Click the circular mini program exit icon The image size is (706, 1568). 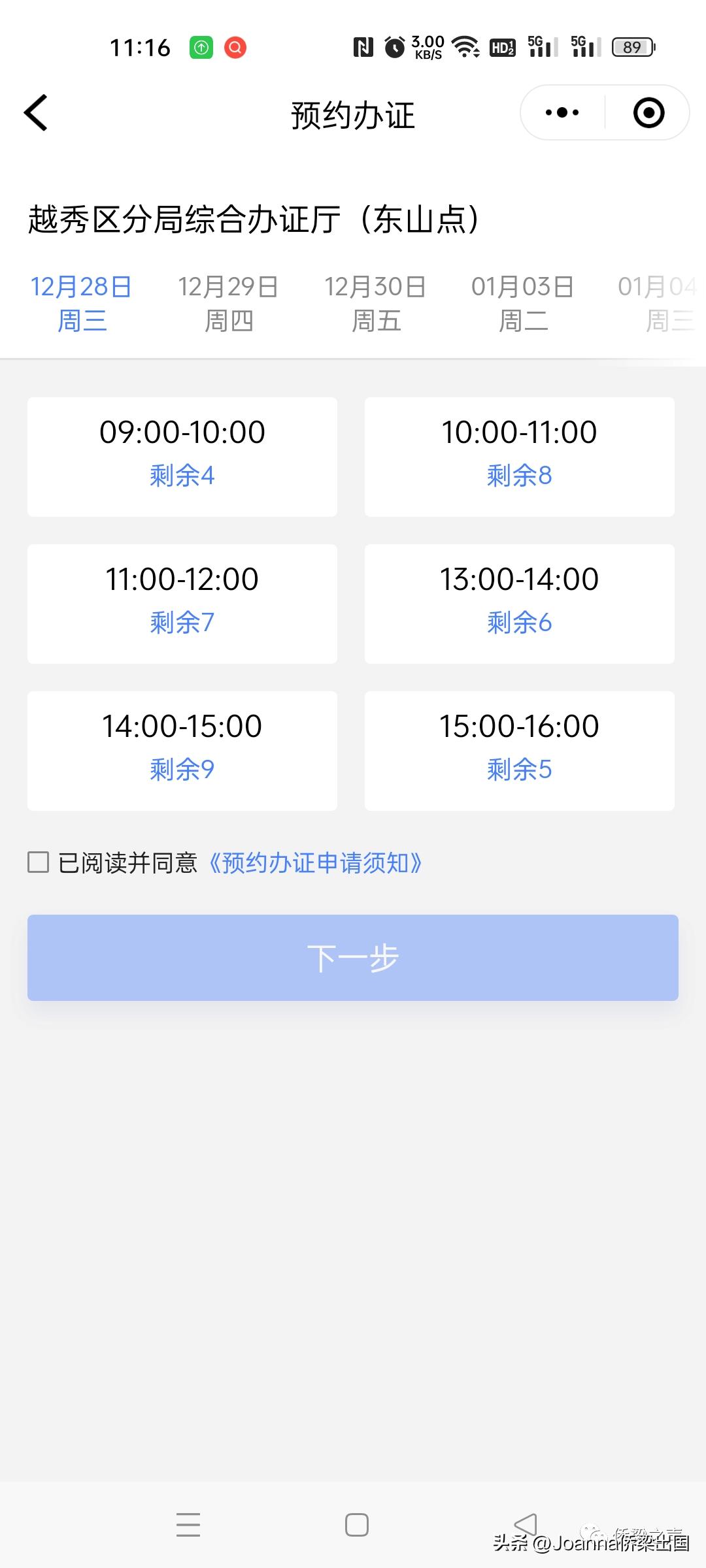click(648, 112)
